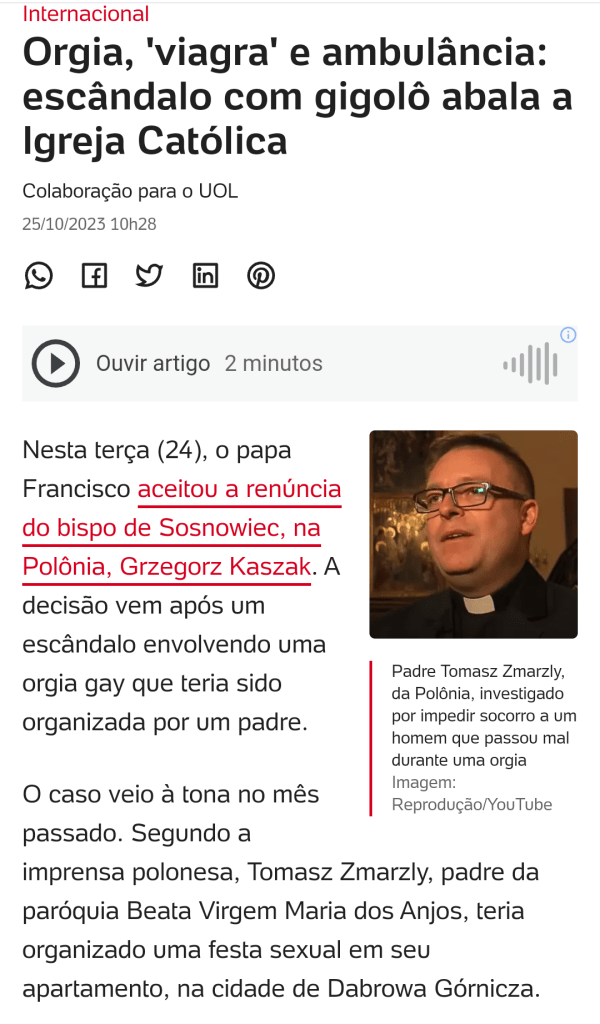Share article via WhatsApp

[39, 276]
